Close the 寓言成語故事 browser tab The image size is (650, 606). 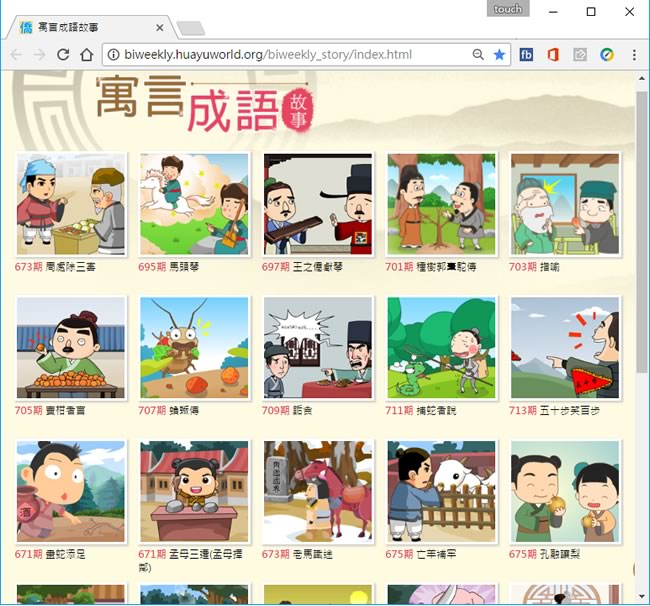[163, 27]
